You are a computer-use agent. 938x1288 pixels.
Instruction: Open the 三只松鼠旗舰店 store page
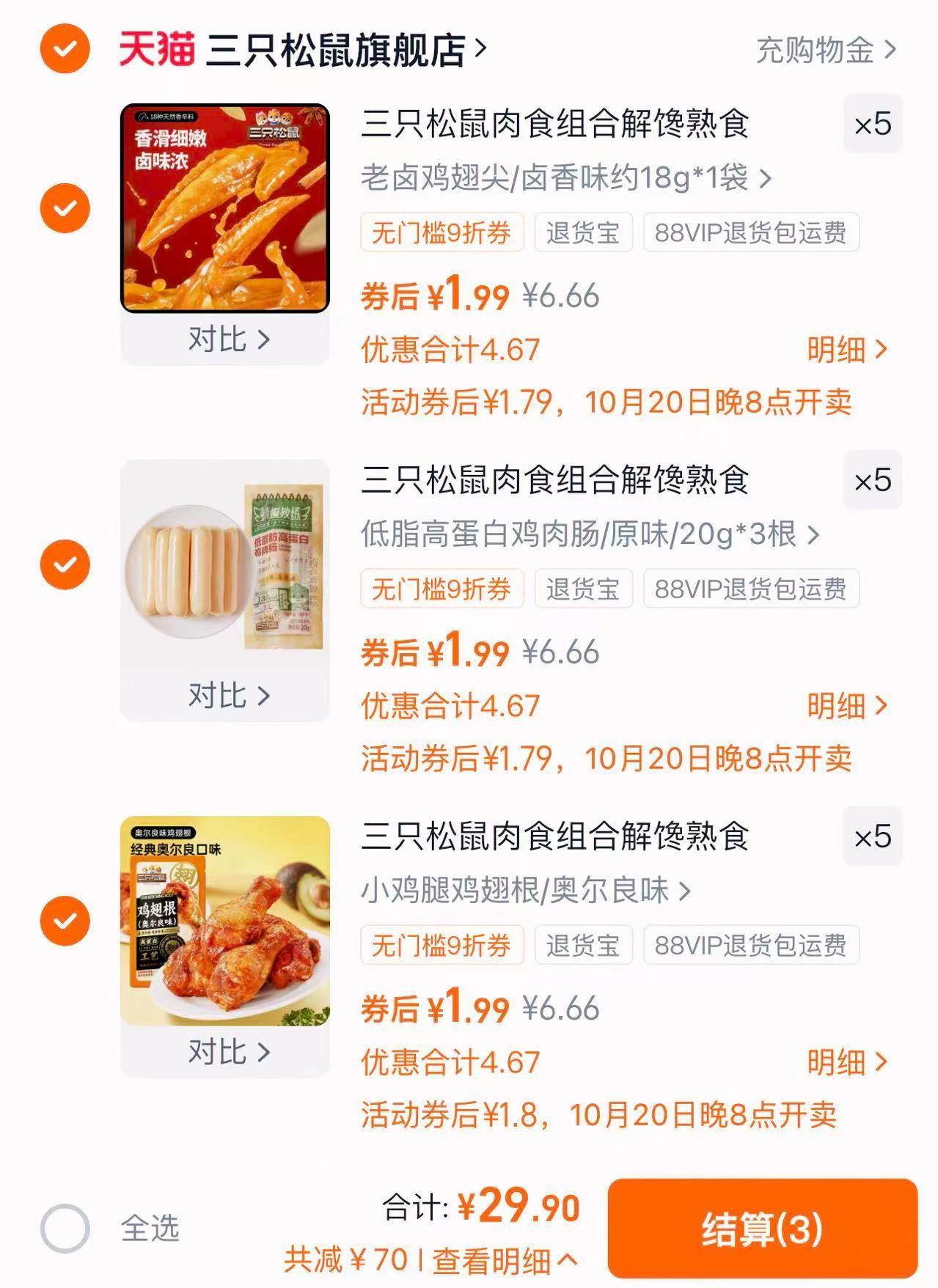pos(345,50)
